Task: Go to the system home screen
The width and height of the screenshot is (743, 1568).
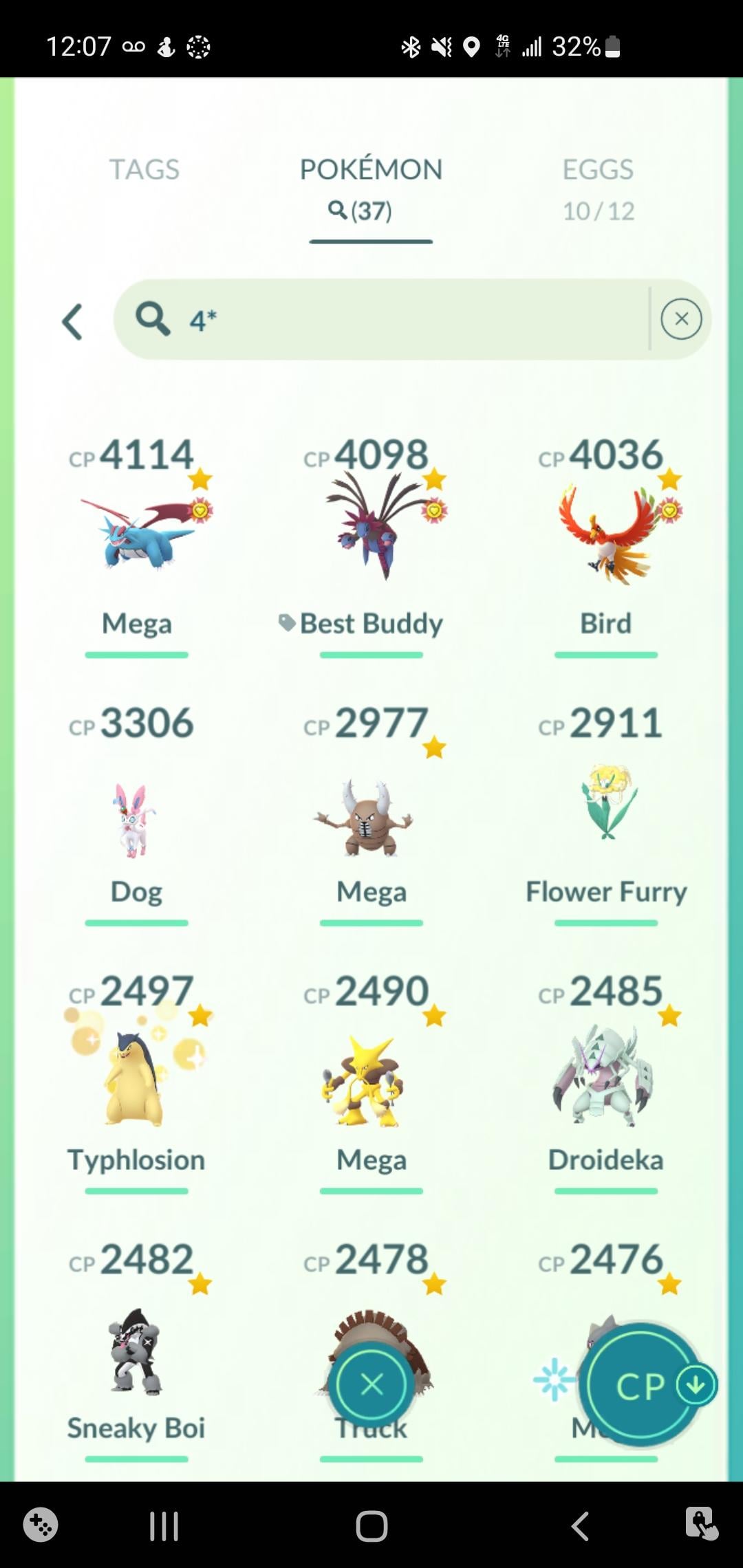Action: tap(371, 1526)
